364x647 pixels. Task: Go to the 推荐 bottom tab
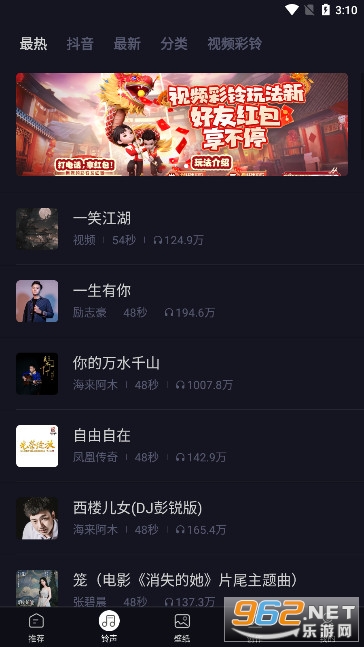[36, 627]
